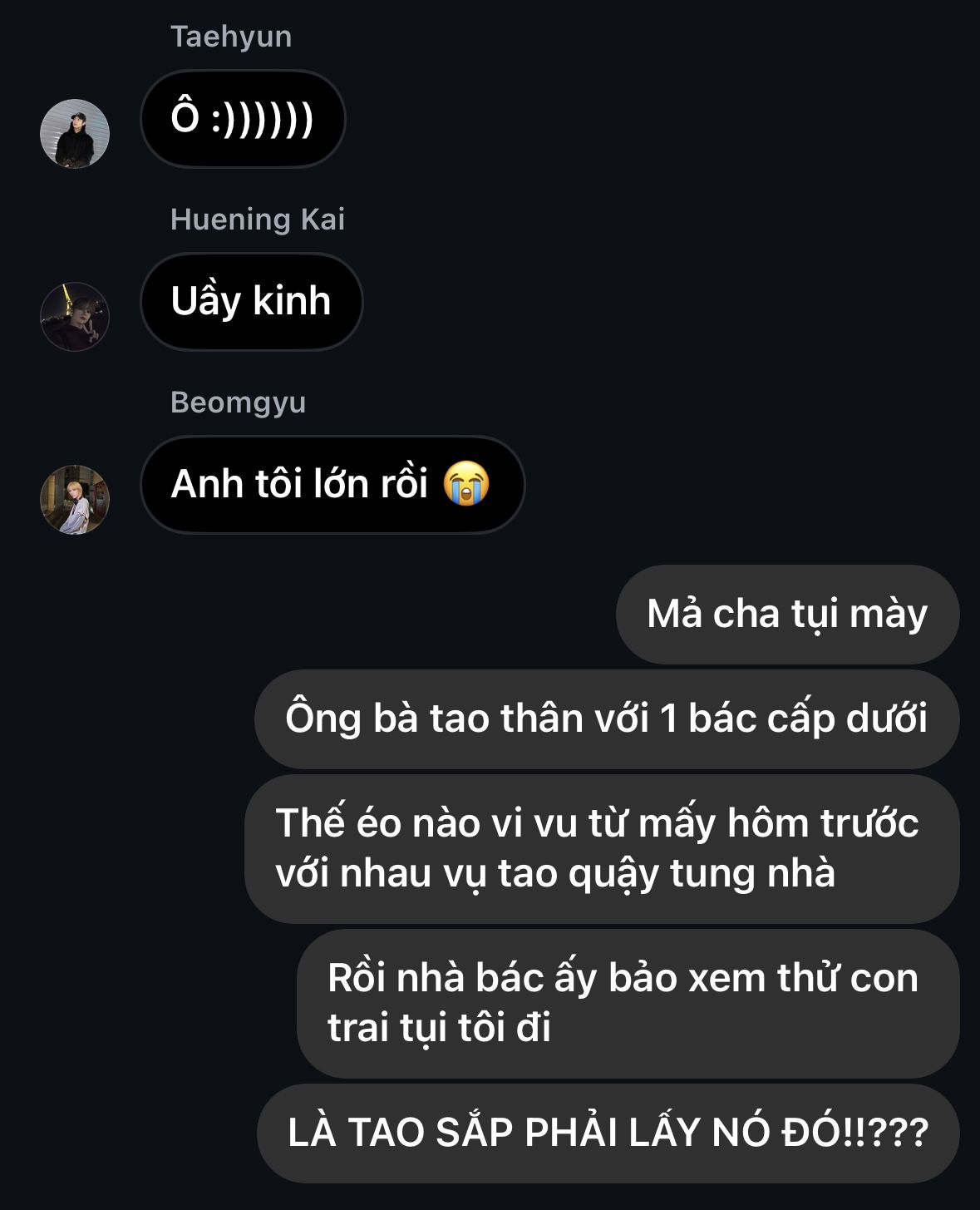View Beomgyu's profile from his avatar

(x=75, y=500)
